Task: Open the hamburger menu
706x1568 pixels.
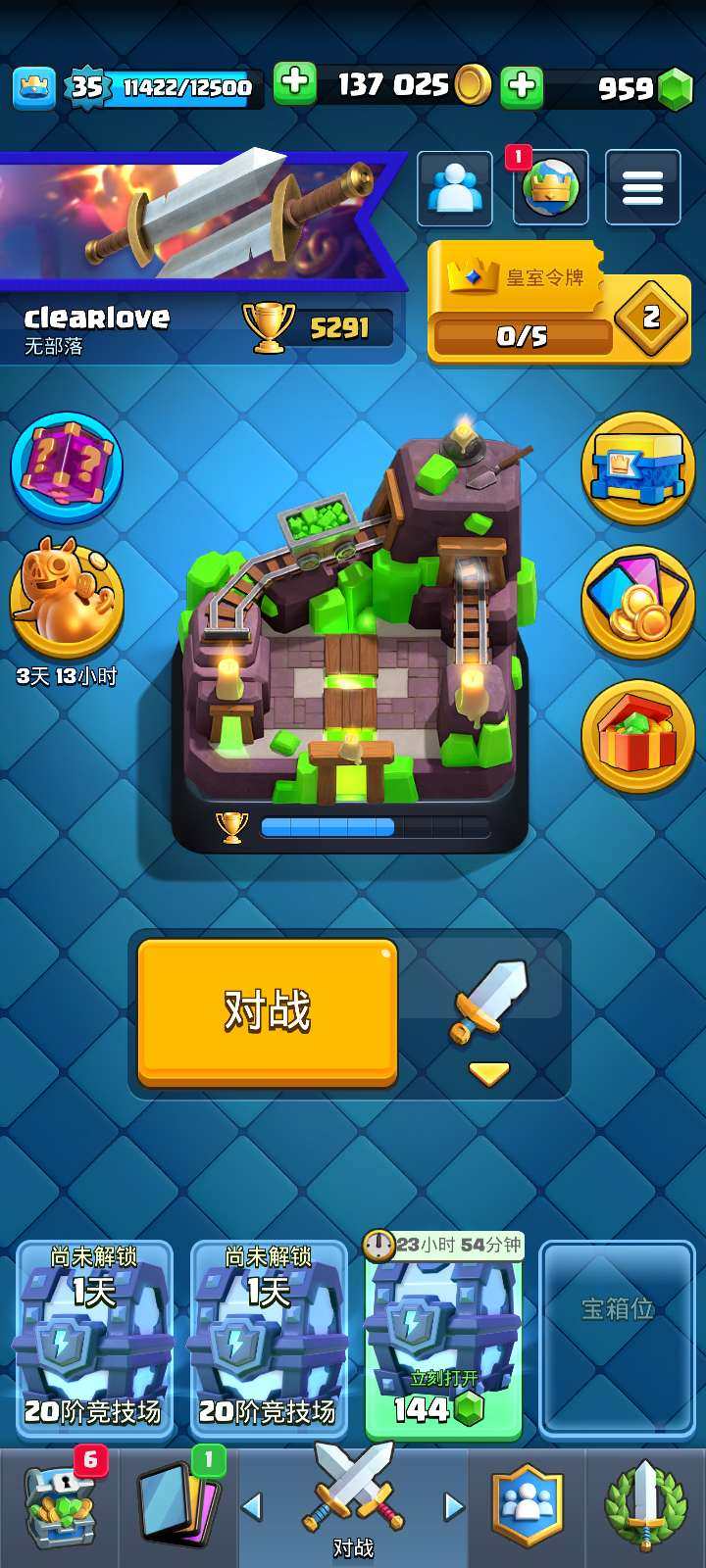Action: [642, 187]
